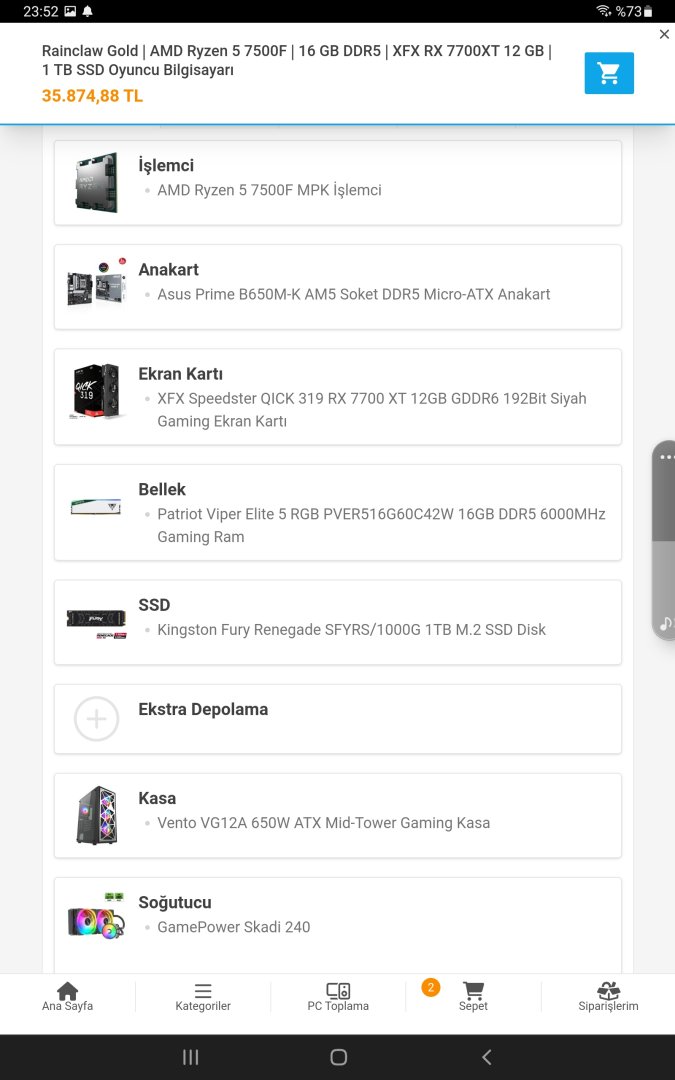Image resolution: width=675 pixels, height=1080 pixels.
Task: Open the Siparişlerim tab
Action: tap(608, 996)
